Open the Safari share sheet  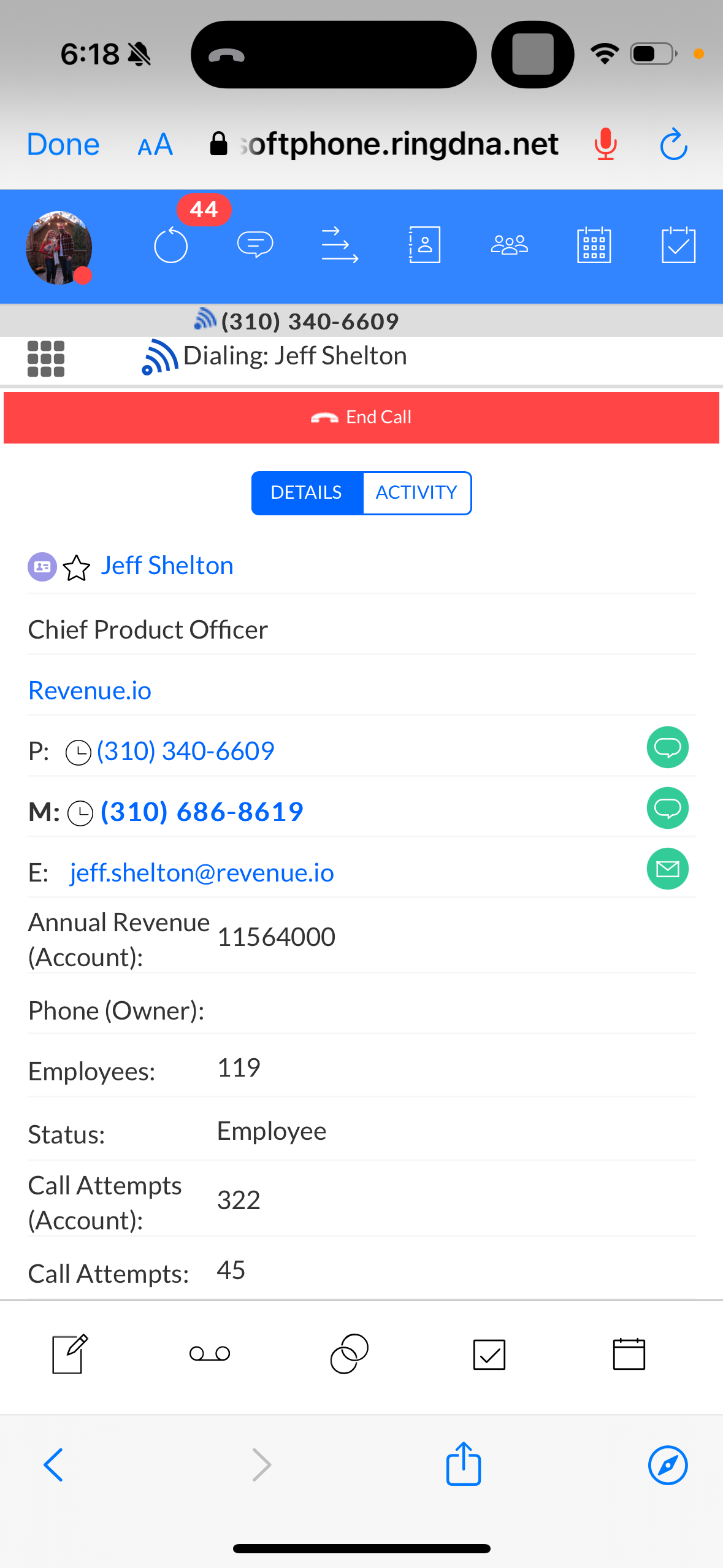coord(464,1464)
